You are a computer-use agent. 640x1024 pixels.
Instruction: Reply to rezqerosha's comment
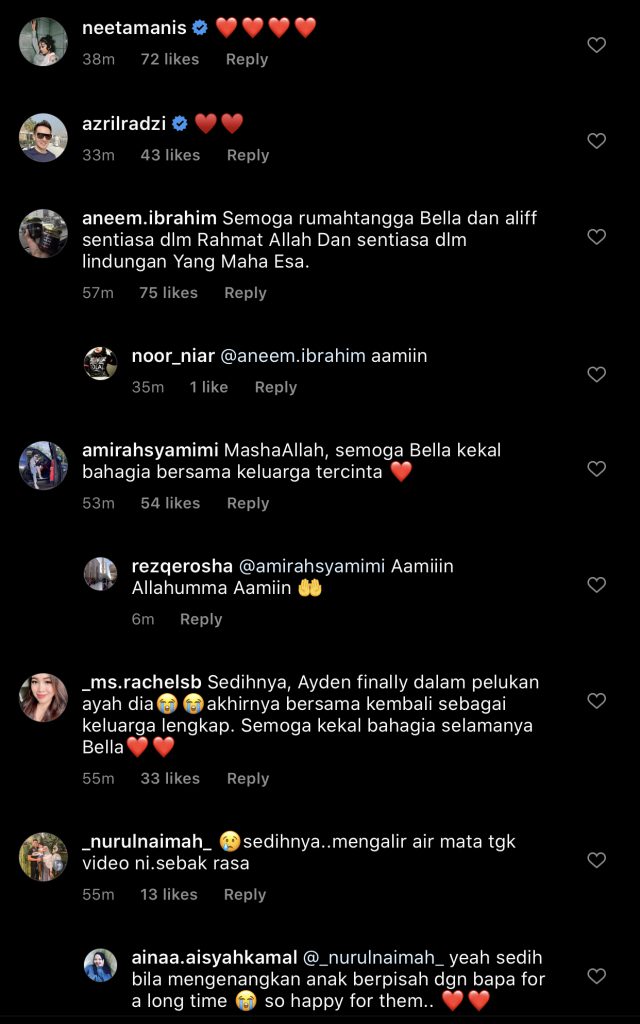click(201, 619)
